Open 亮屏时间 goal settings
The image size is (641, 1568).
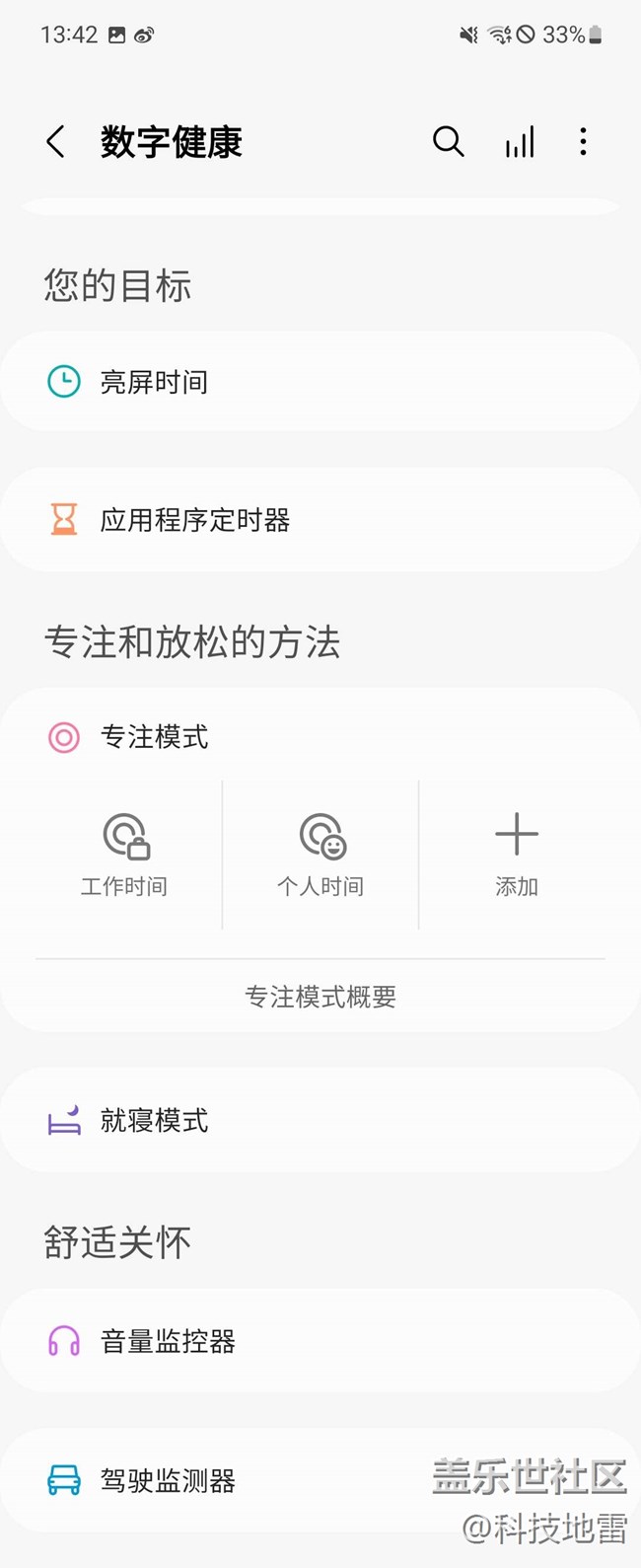coord(320,382)
